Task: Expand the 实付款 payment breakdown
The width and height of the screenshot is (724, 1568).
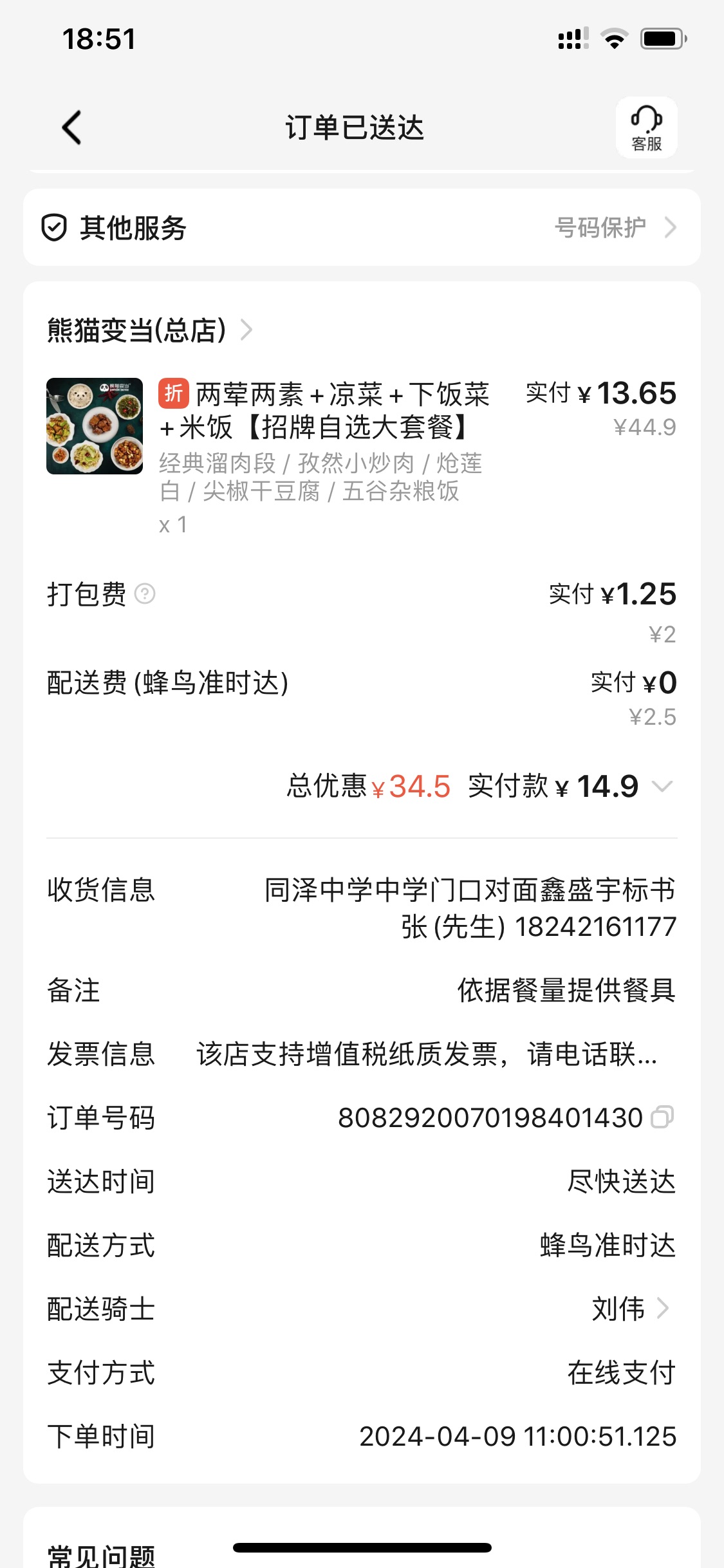Action: pyautogui.click(x=662, y=786)
